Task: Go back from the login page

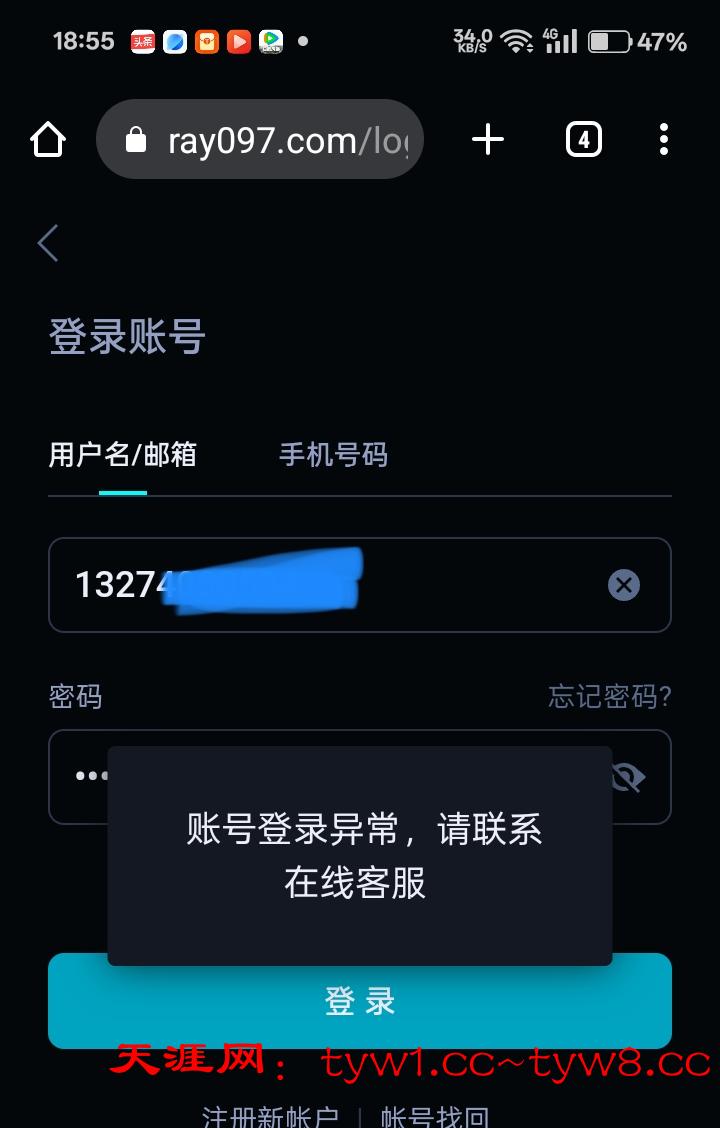Action: tap(48, 243)
